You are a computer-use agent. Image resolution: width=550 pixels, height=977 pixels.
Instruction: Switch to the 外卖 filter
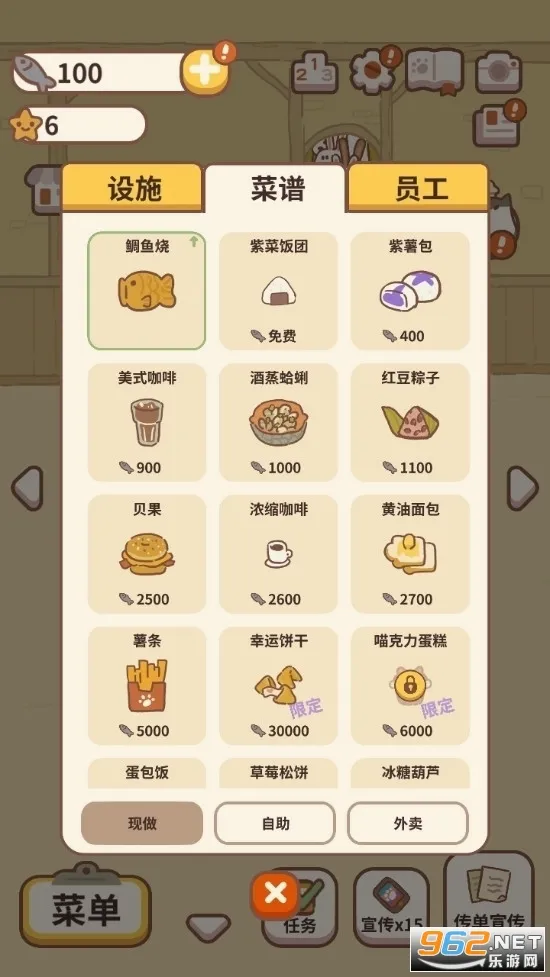408,823
